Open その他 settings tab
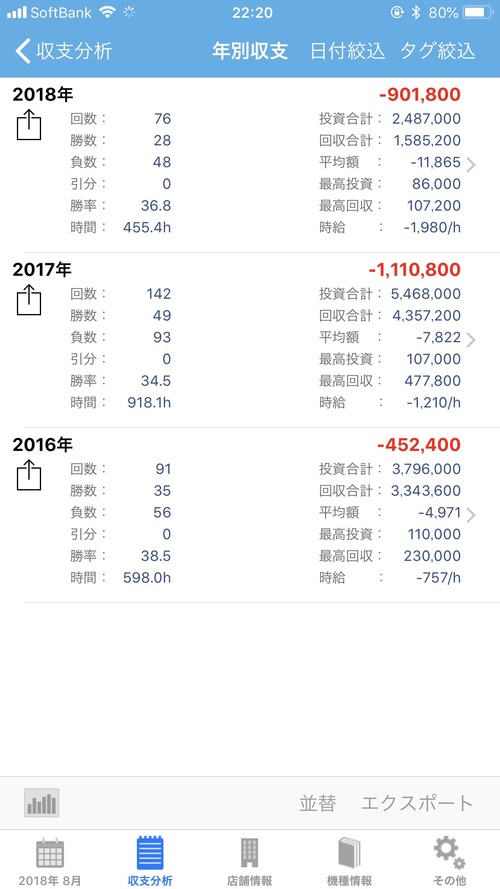The width and height of the screenshot is (500, 889). tap(450, 862)
